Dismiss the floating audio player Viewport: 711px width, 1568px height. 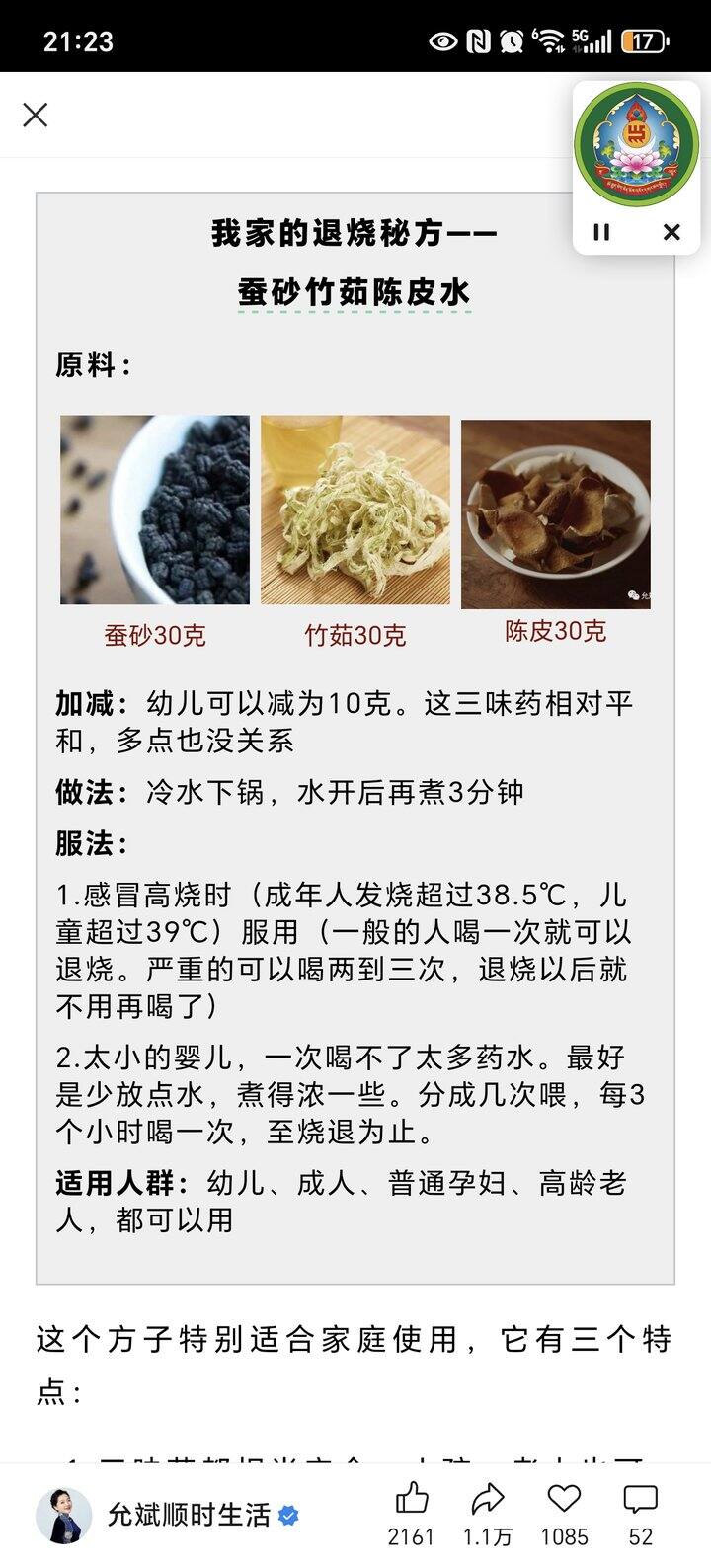coord(671,232)
